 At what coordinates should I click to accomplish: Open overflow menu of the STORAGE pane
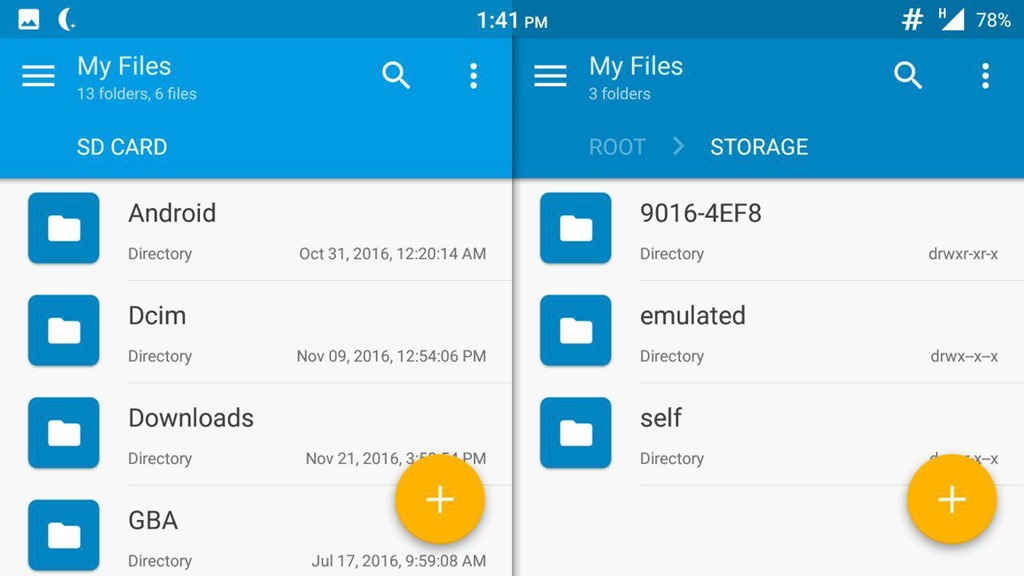coord(985,76)
